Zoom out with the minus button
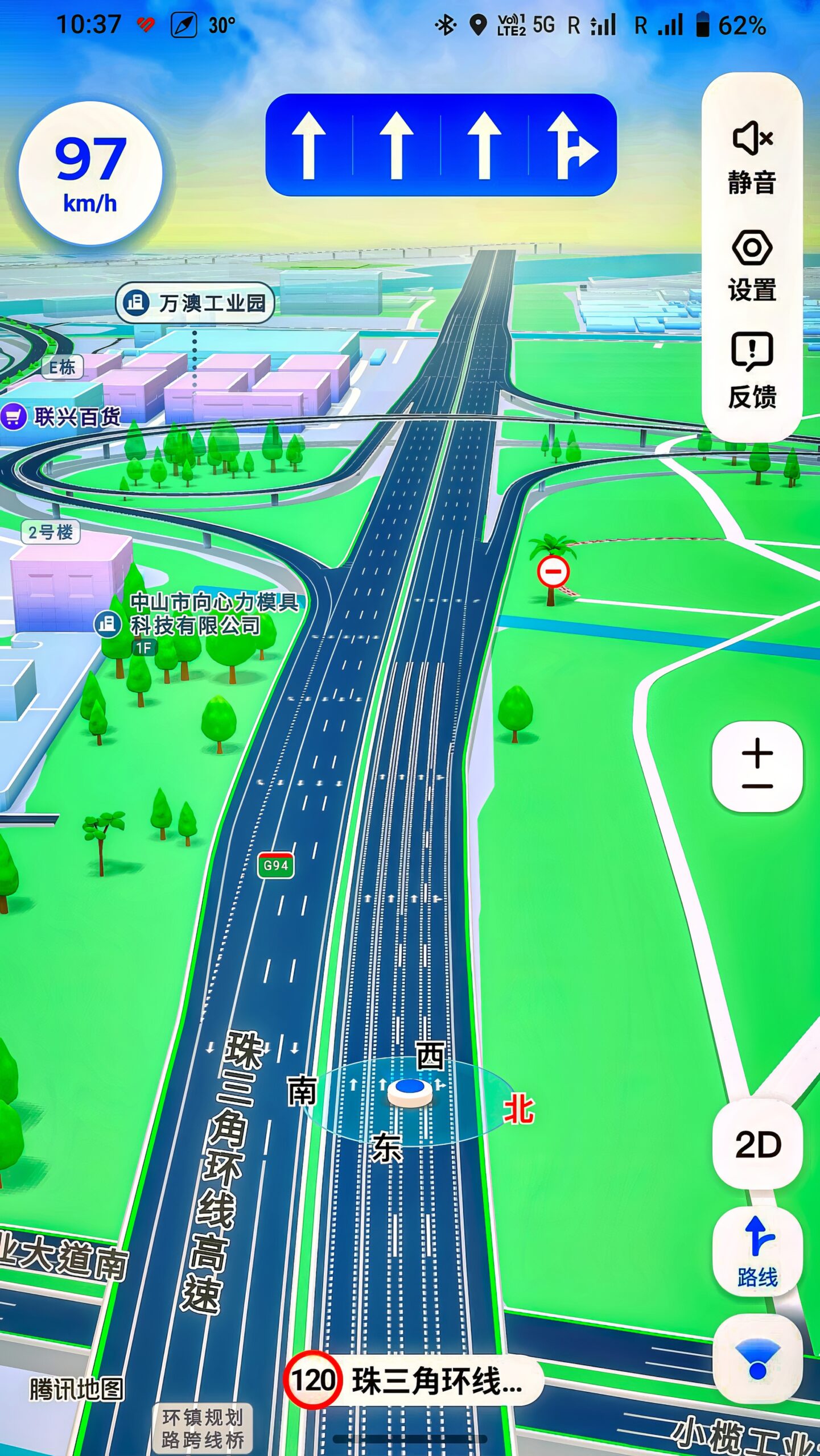Screen dimensions: 820x1456 click(x=757, y=787)
